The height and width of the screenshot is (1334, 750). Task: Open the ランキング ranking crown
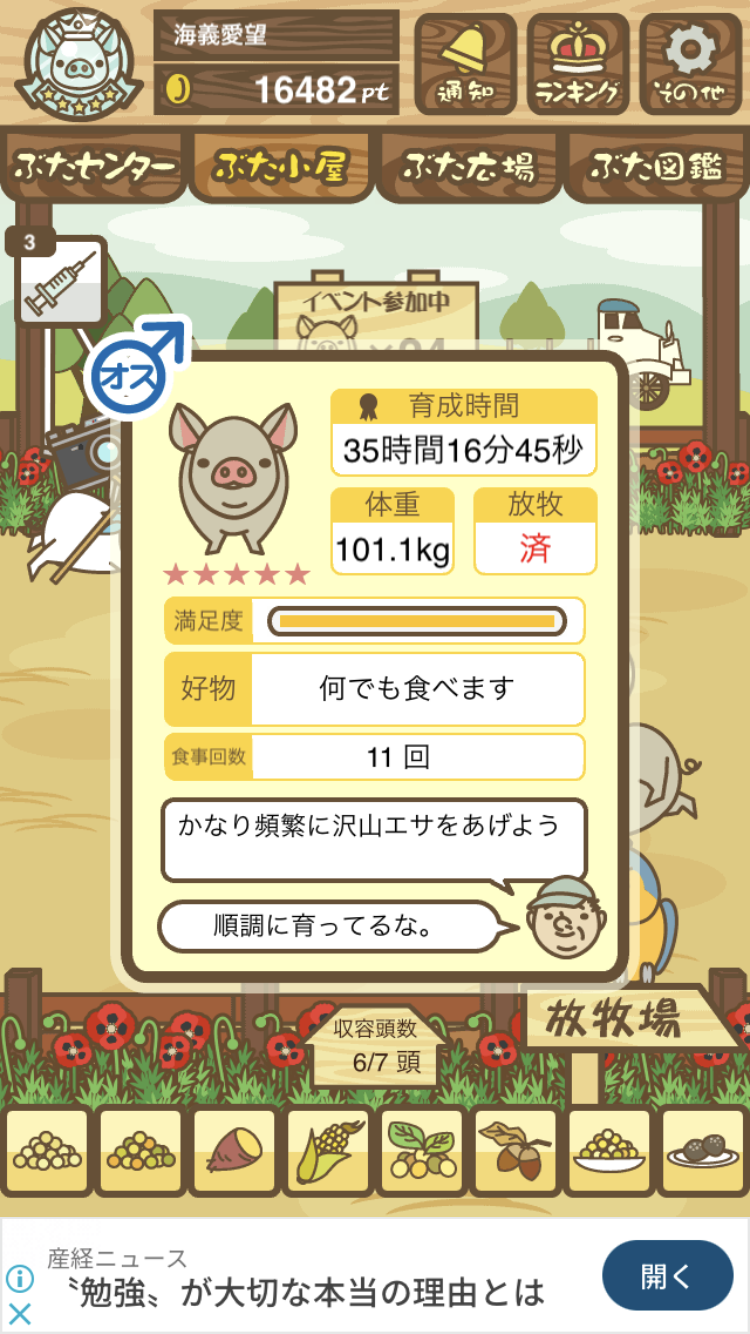tap(578, 64)
